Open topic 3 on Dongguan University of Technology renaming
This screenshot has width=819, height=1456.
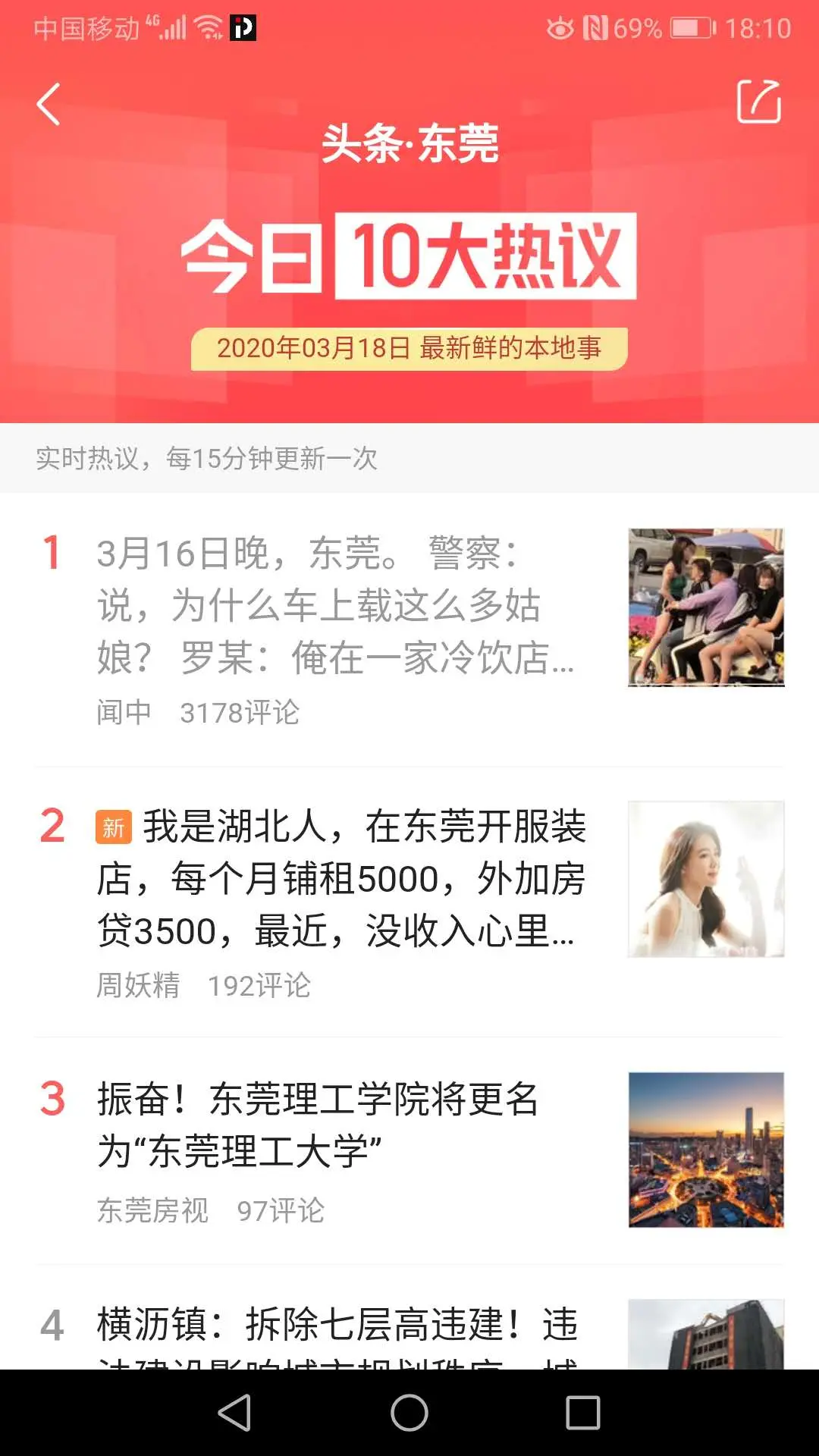(x=318, y=1126)
